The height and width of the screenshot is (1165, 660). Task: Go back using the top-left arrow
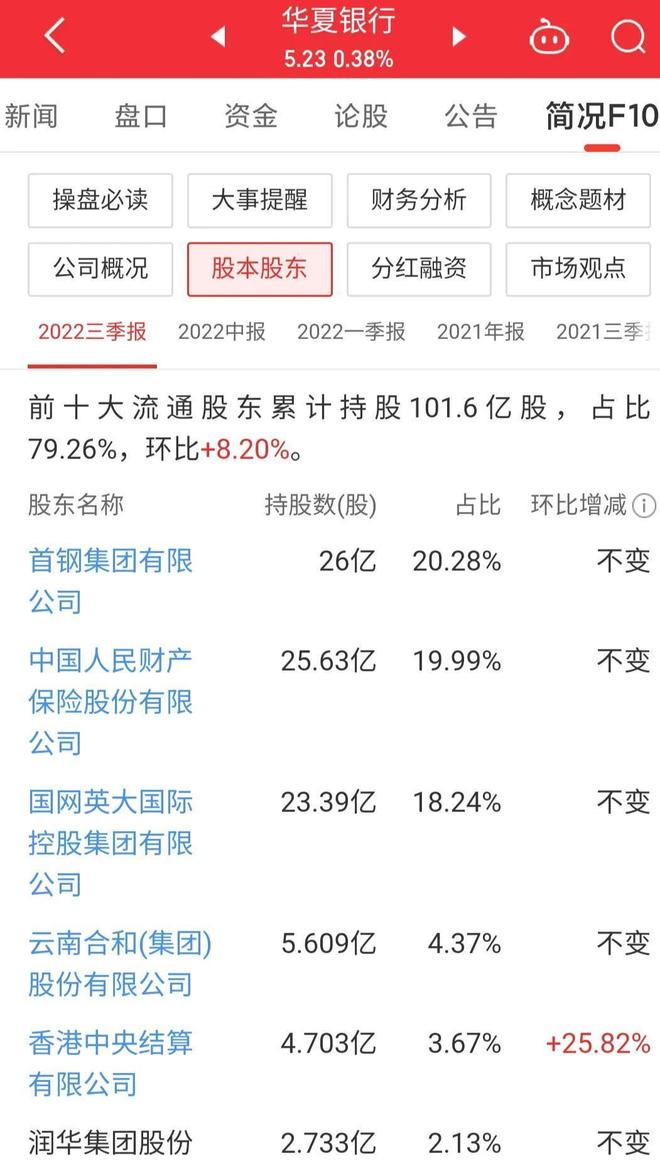point(54,37)
